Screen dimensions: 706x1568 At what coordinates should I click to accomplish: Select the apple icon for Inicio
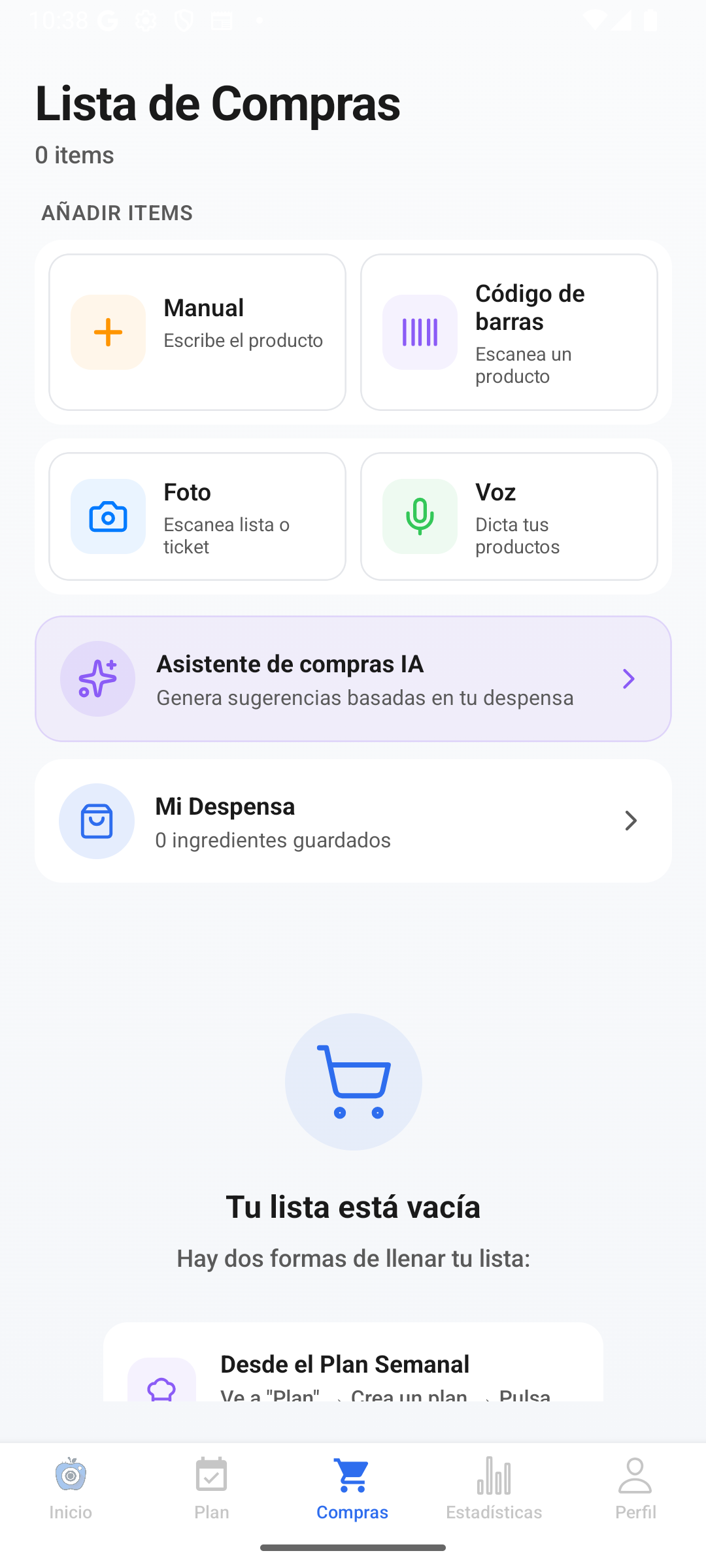(x=70, y=1477)
